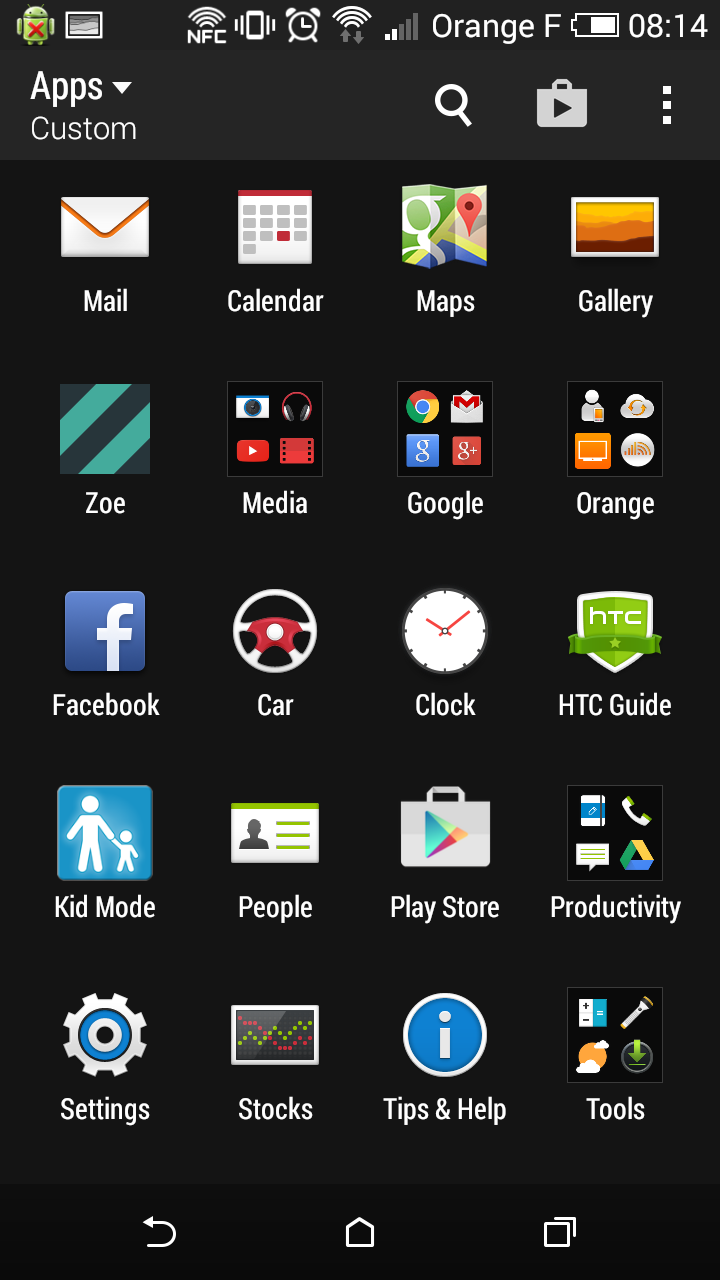The image size is (720, 1280).
Task: Go to the home screen
Action: (360, 1233)
